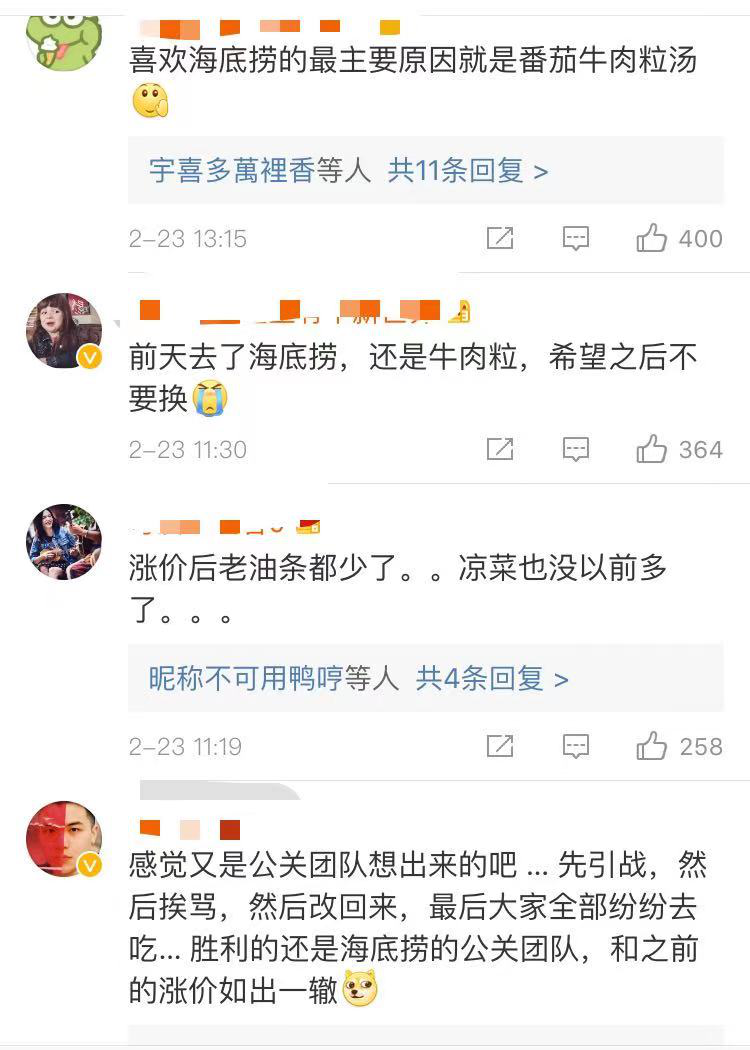Open the frog avatar beside the 番茄牛肉粒汤 comment
The height and width of the screenshot is (1050, 750).
pyautogui.click(x=64, y=42)
